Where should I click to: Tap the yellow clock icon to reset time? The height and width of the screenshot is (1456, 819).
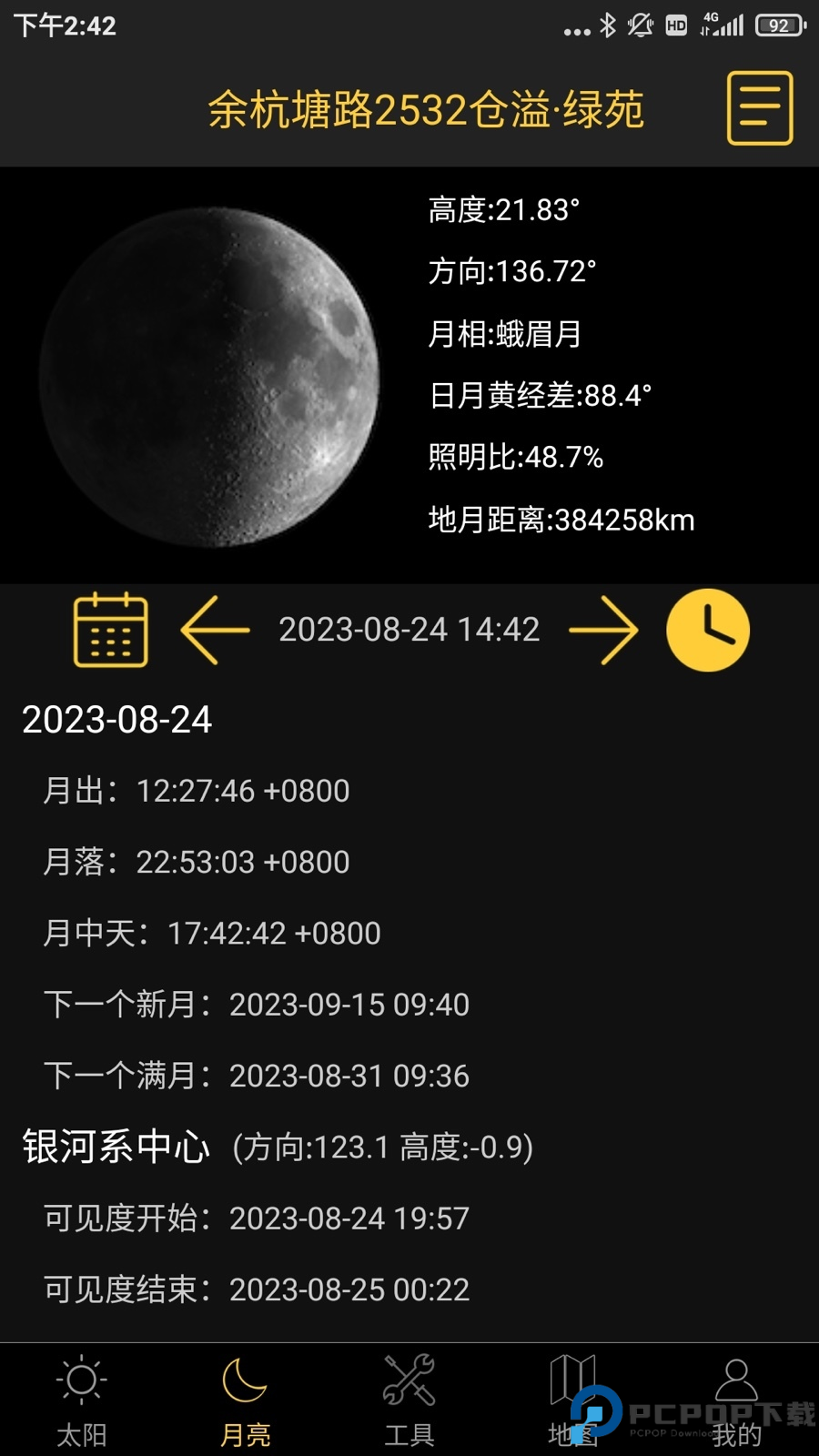click(x=708, y=629)
